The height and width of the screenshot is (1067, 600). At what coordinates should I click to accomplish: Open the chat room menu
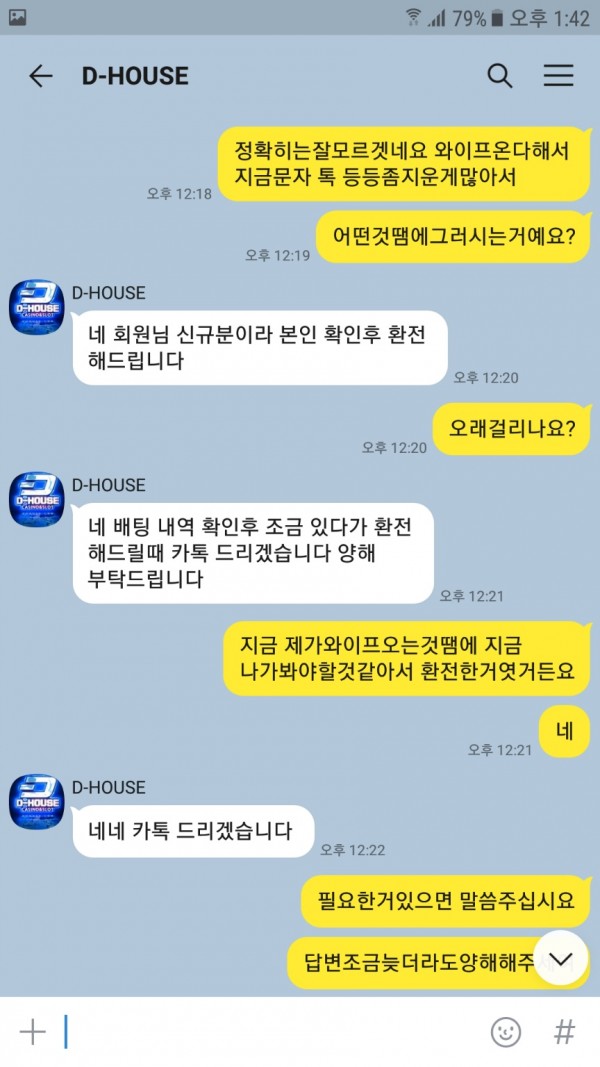[558, 76]
